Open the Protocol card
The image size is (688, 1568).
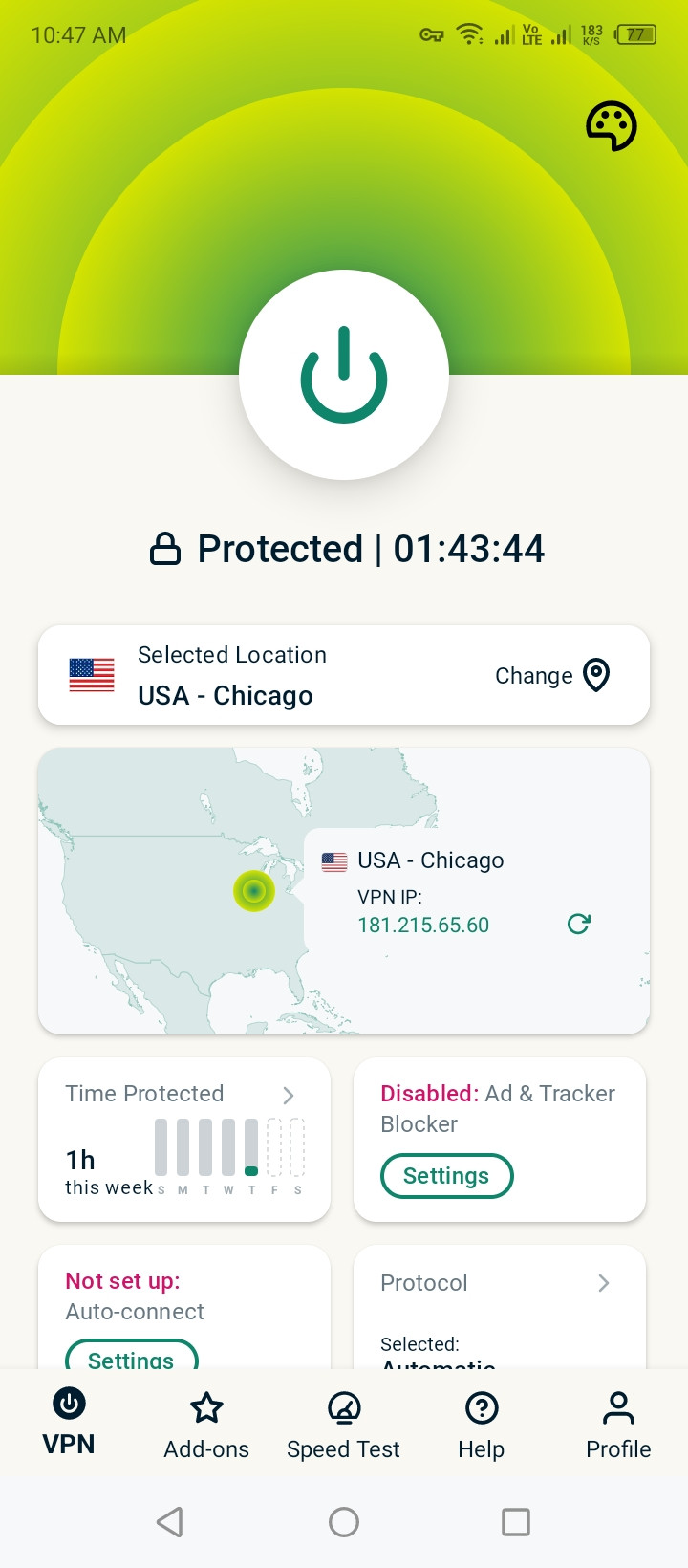tap(500, 1307)
